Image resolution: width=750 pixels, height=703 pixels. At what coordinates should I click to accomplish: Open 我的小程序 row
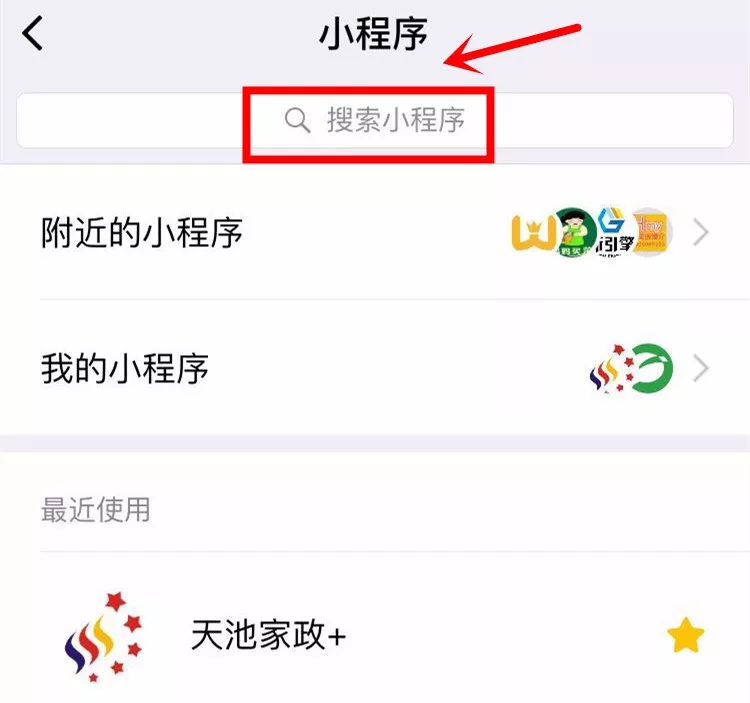click(374, 369)
